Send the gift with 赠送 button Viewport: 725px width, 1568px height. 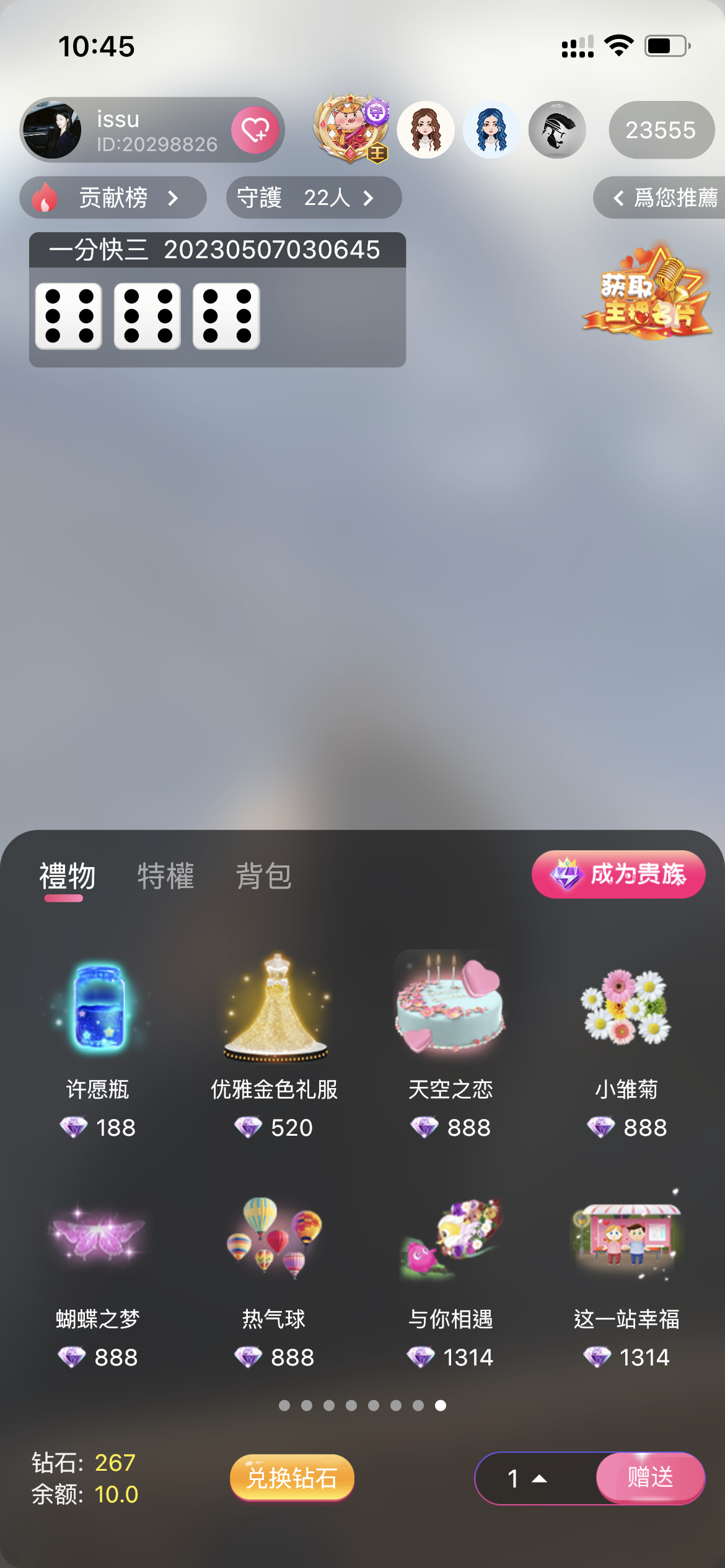tap(650, 1478)
